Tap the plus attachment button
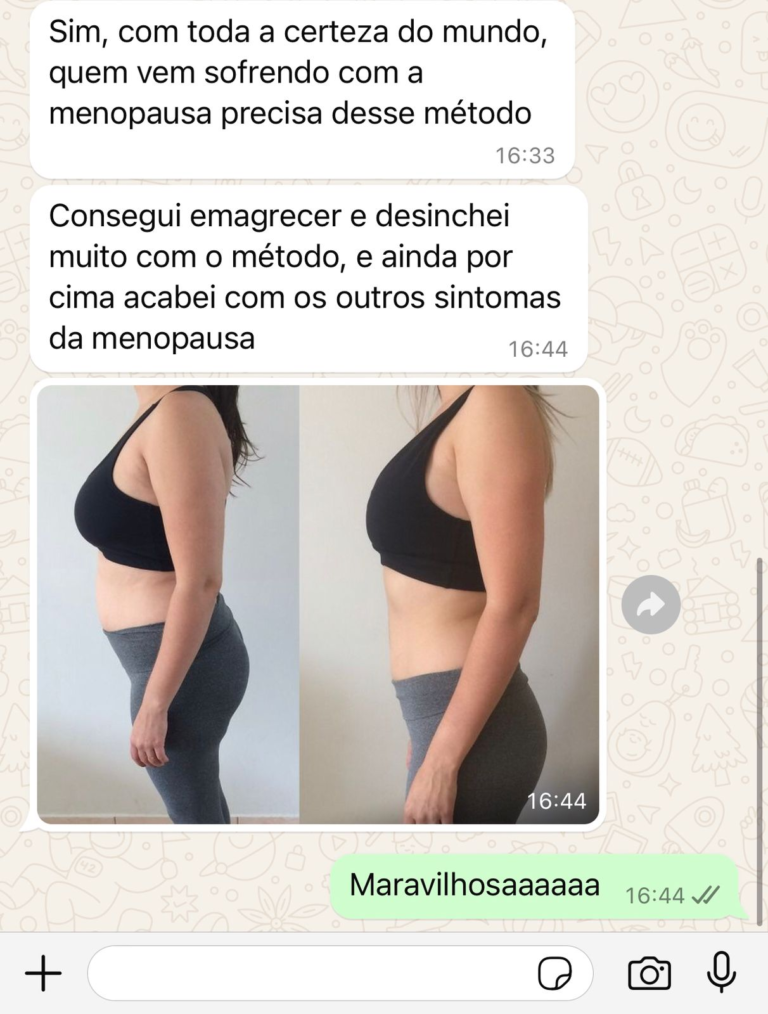The image size is (768, 1014). click(x=43, y=972)
